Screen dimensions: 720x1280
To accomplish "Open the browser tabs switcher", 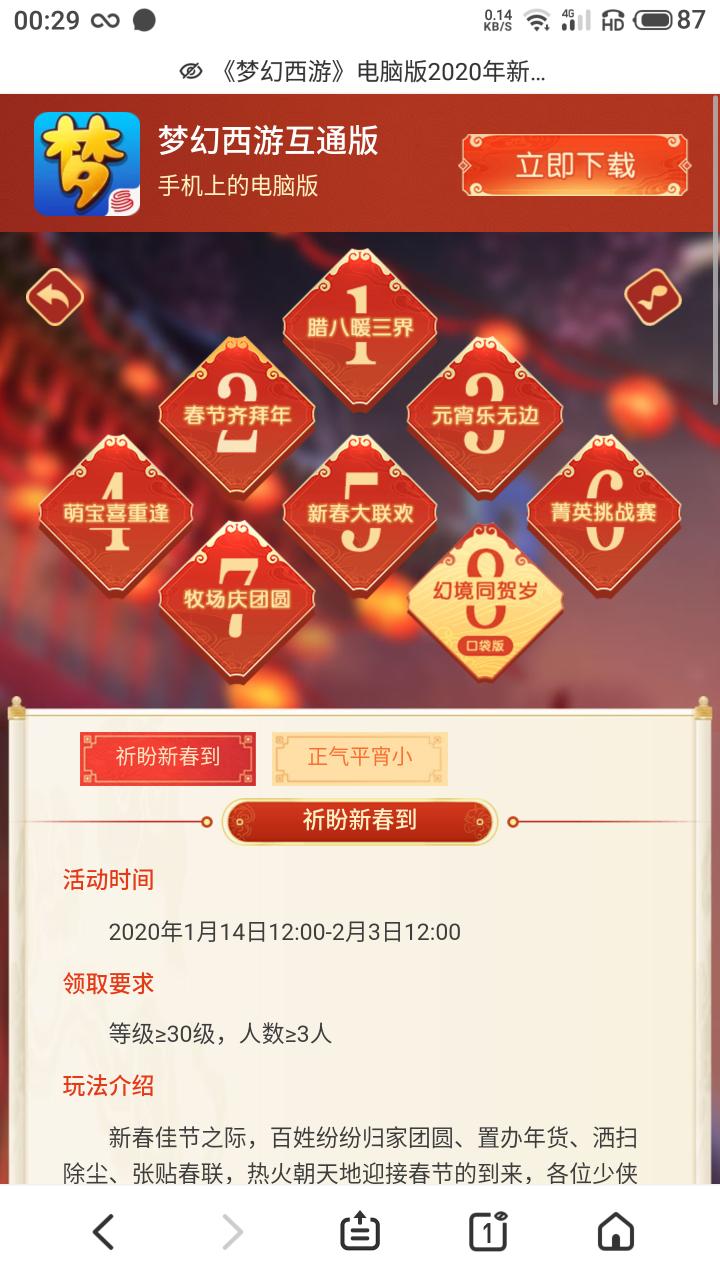I will click(x=488, y=1232).
